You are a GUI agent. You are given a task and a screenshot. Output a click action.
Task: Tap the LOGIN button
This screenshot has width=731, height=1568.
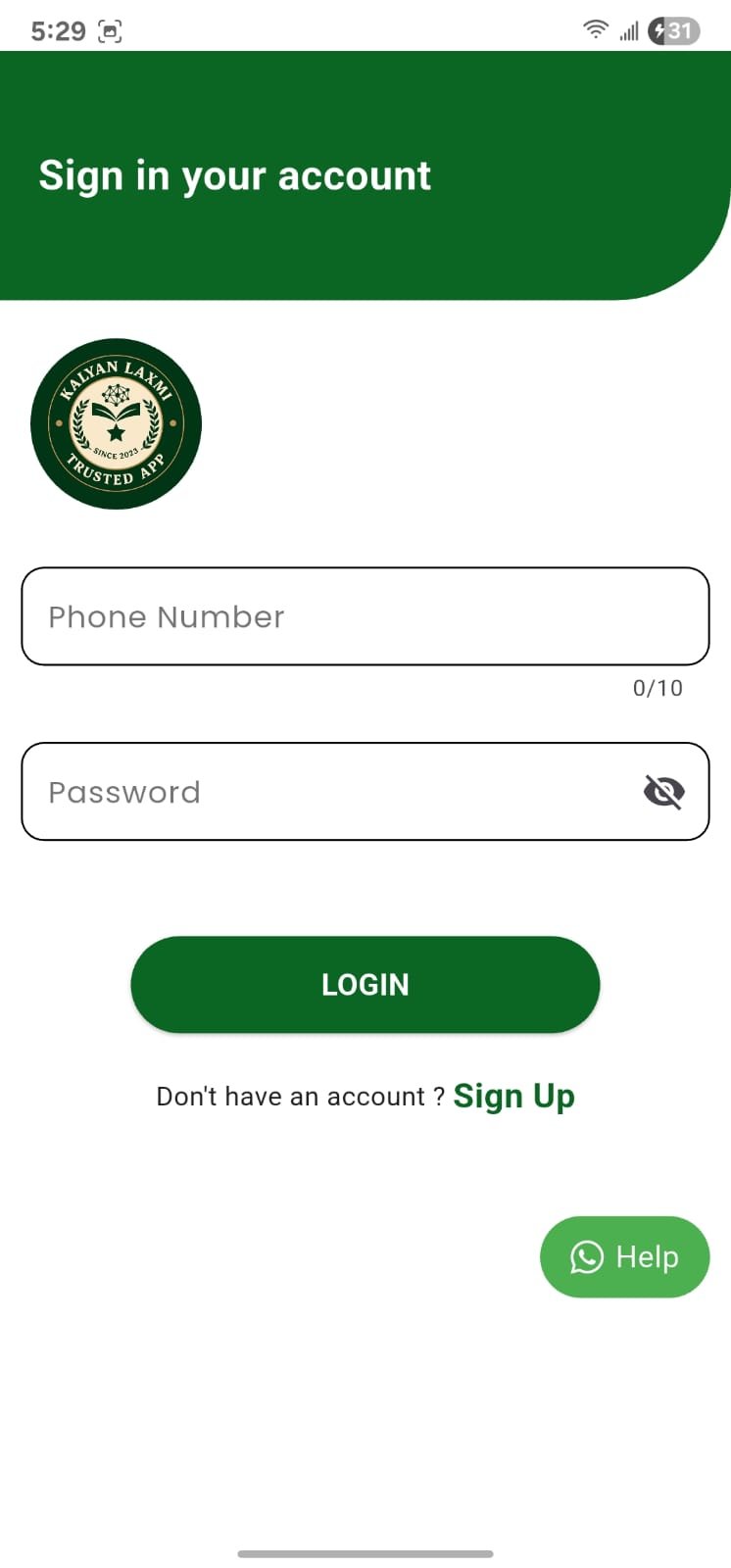365,985
